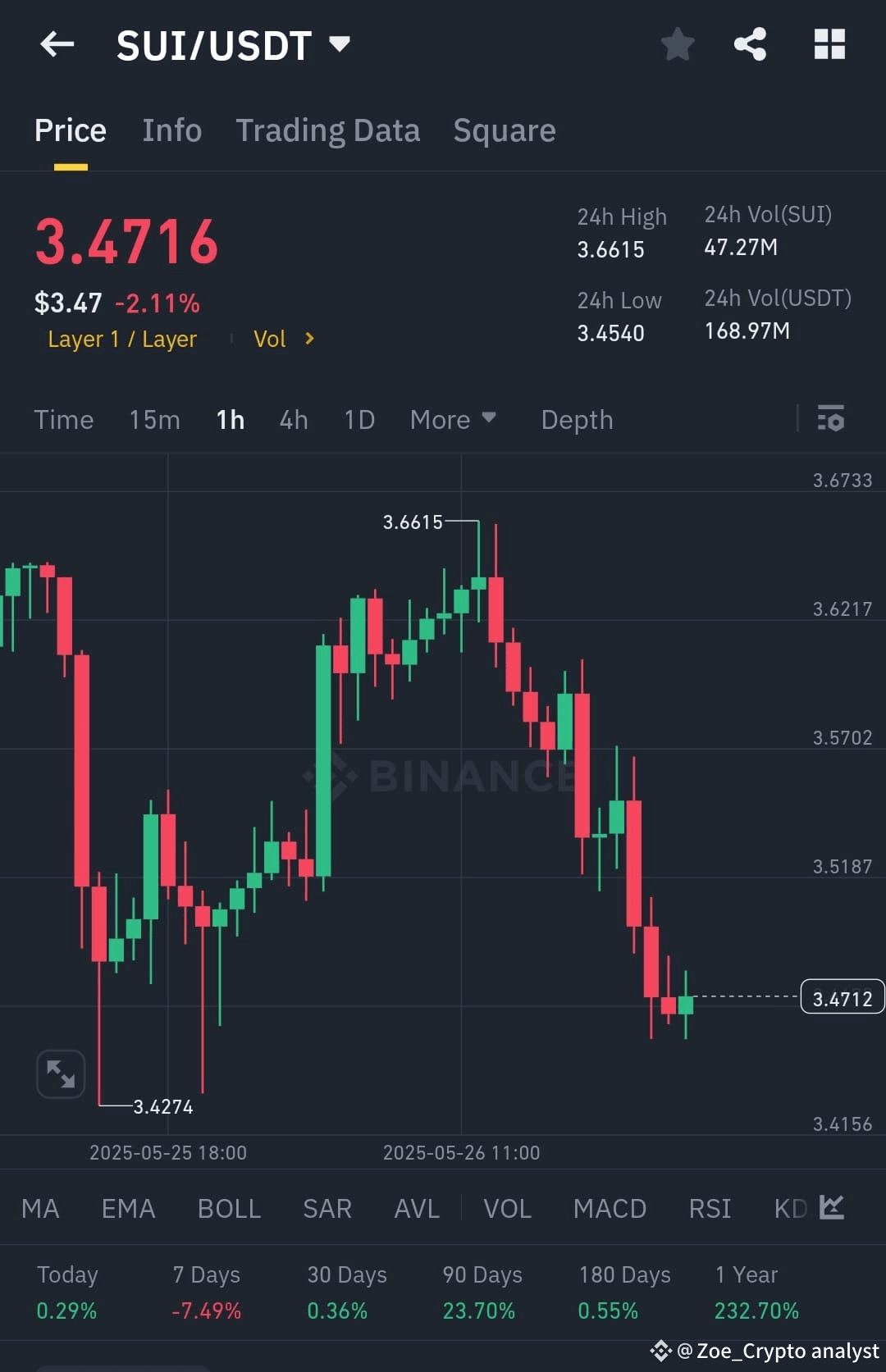Open the chart settings icon beside Depth

[830, 419]
